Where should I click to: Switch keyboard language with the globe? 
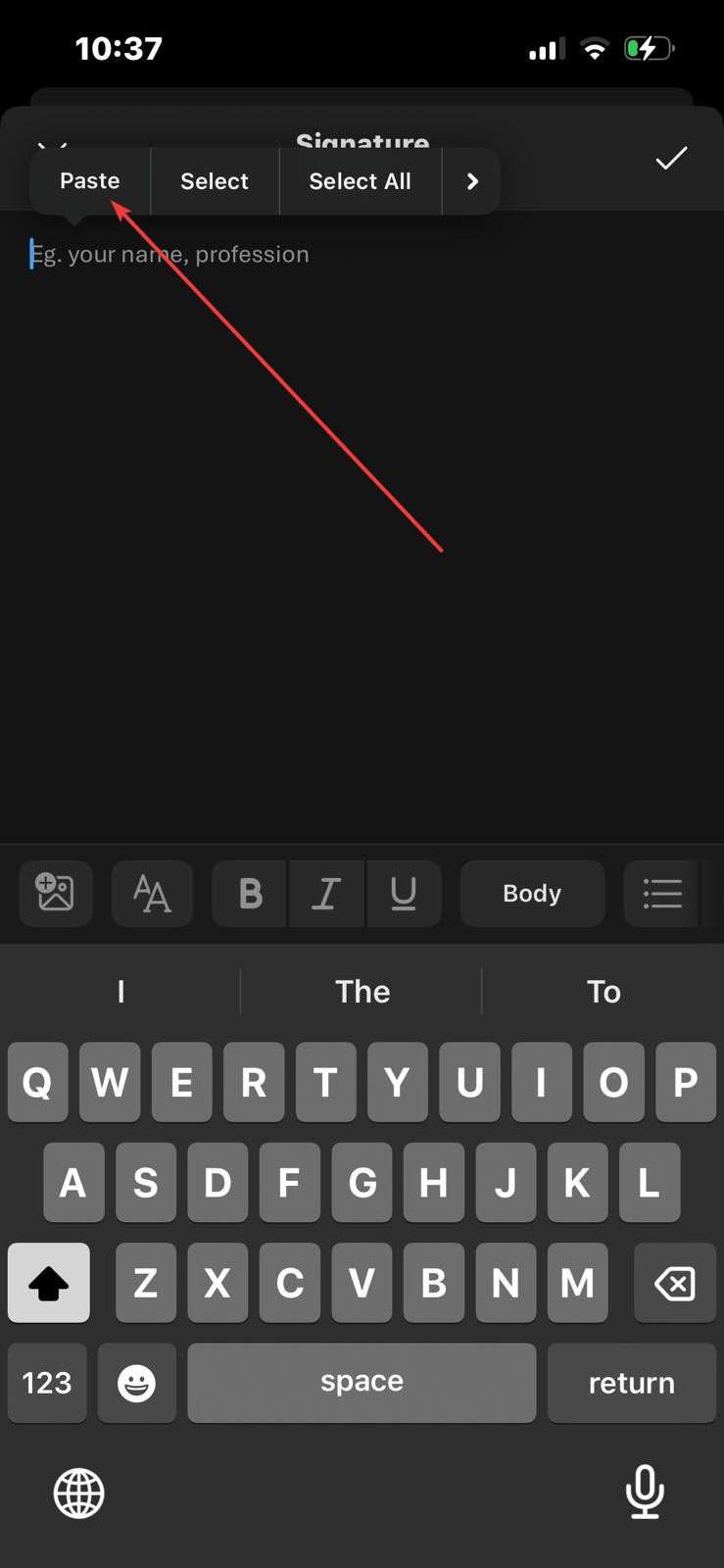(x=78, y=1493)
